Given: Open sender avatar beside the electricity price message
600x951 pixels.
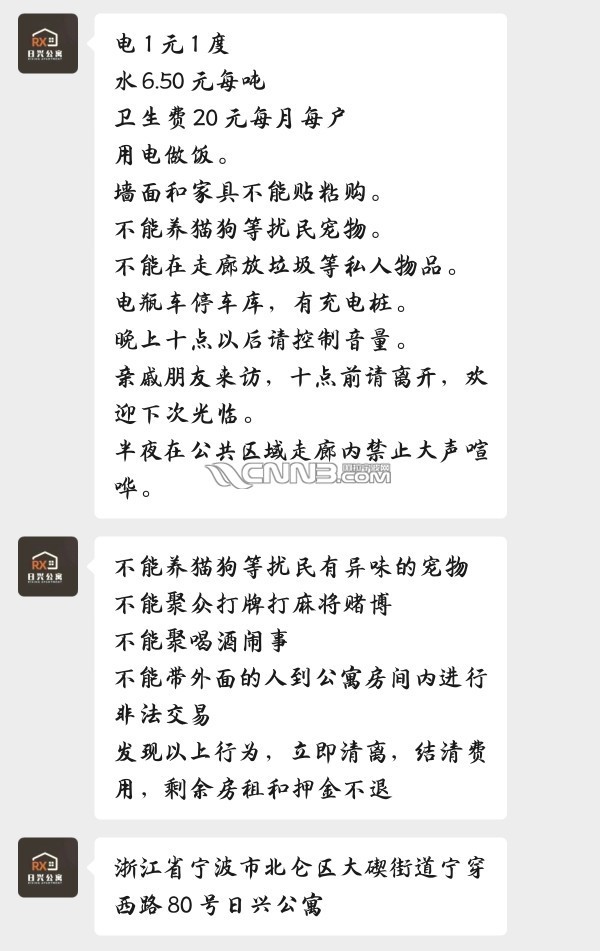Looking at the screenshot, I should [47, 43].
